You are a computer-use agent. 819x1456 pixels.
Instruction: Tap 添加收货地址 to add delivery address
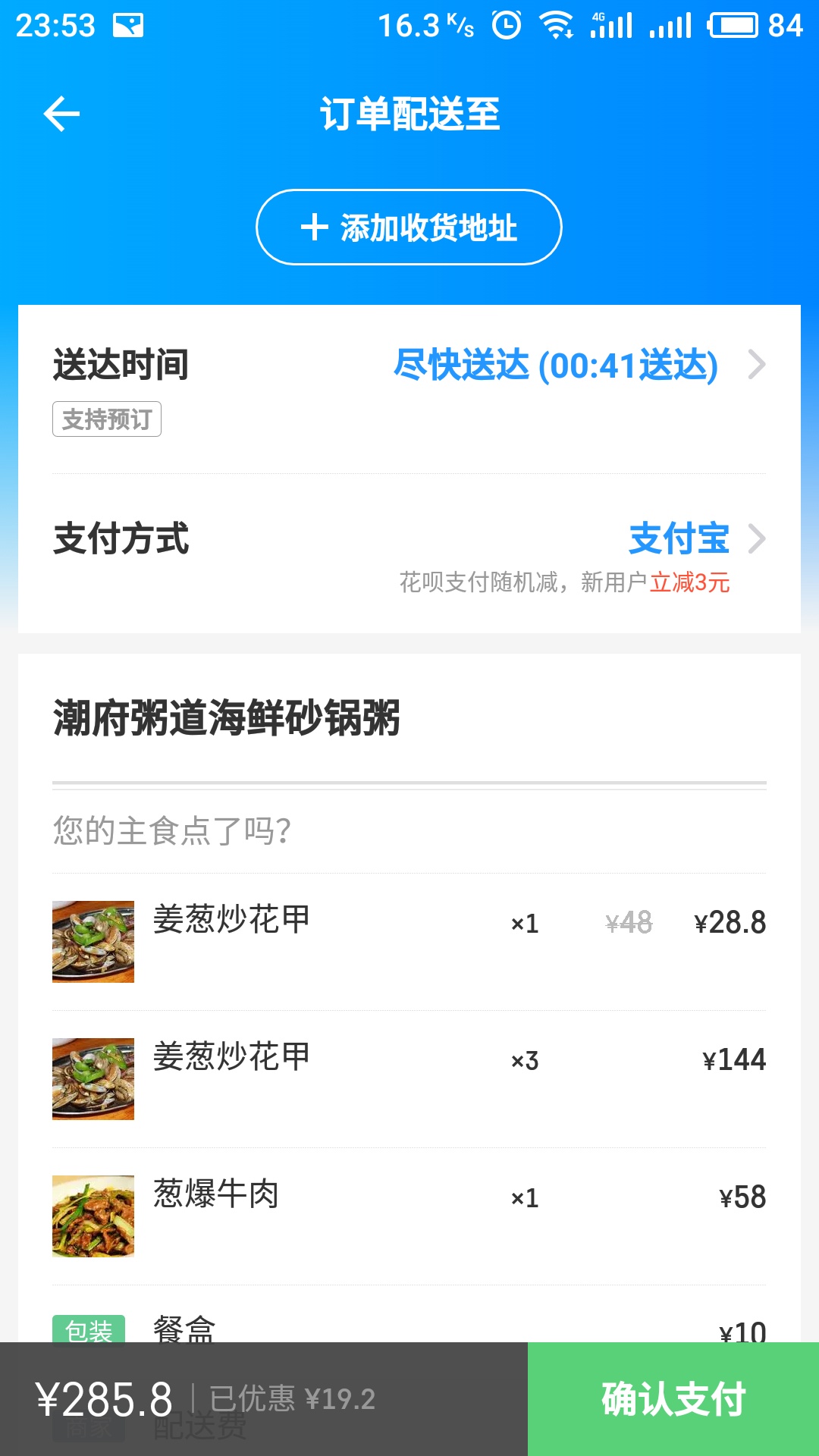pyautogui.click(x=409, y=227)
